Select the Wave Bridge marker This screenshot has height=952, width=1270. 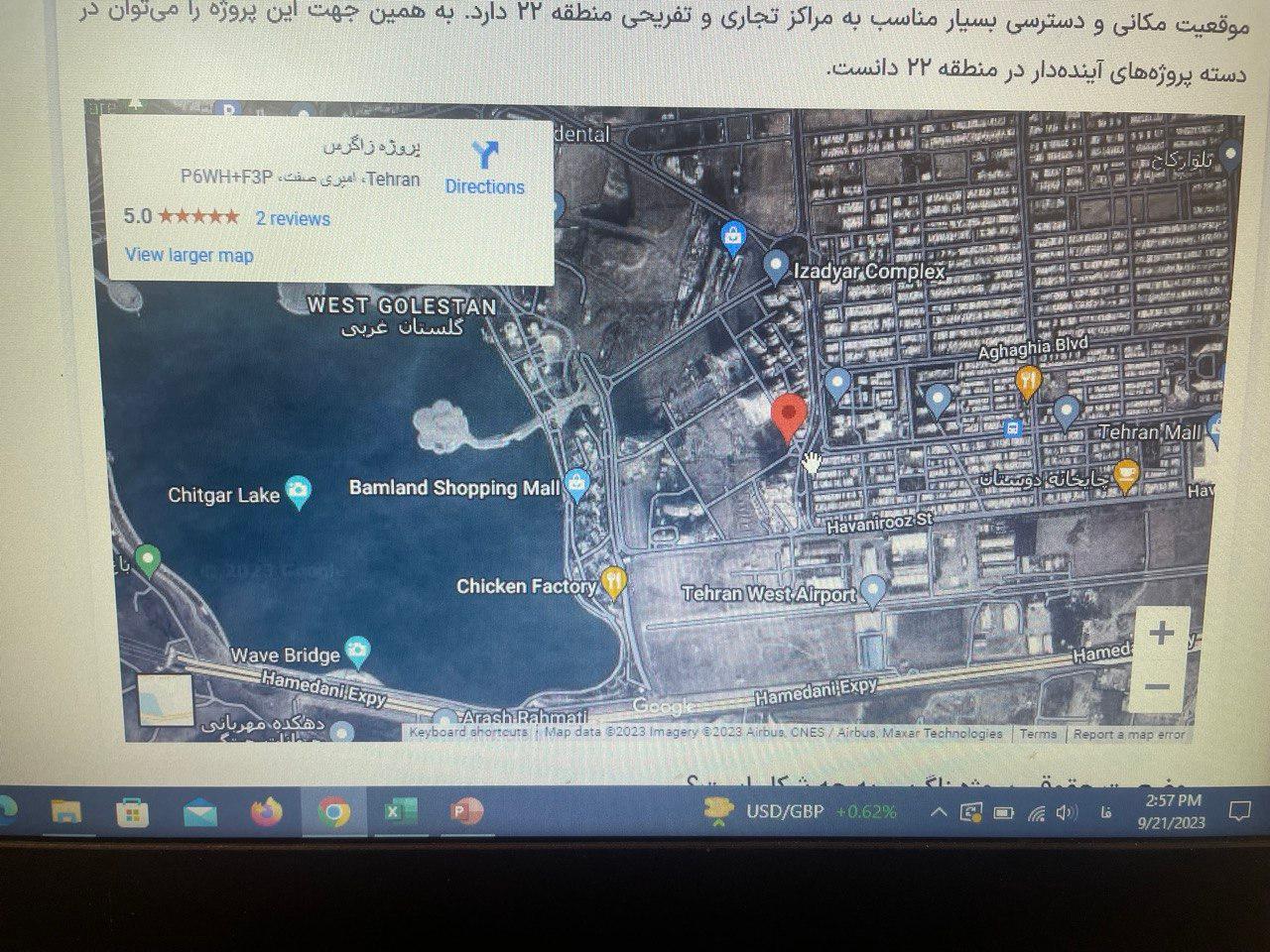[357, 654]
